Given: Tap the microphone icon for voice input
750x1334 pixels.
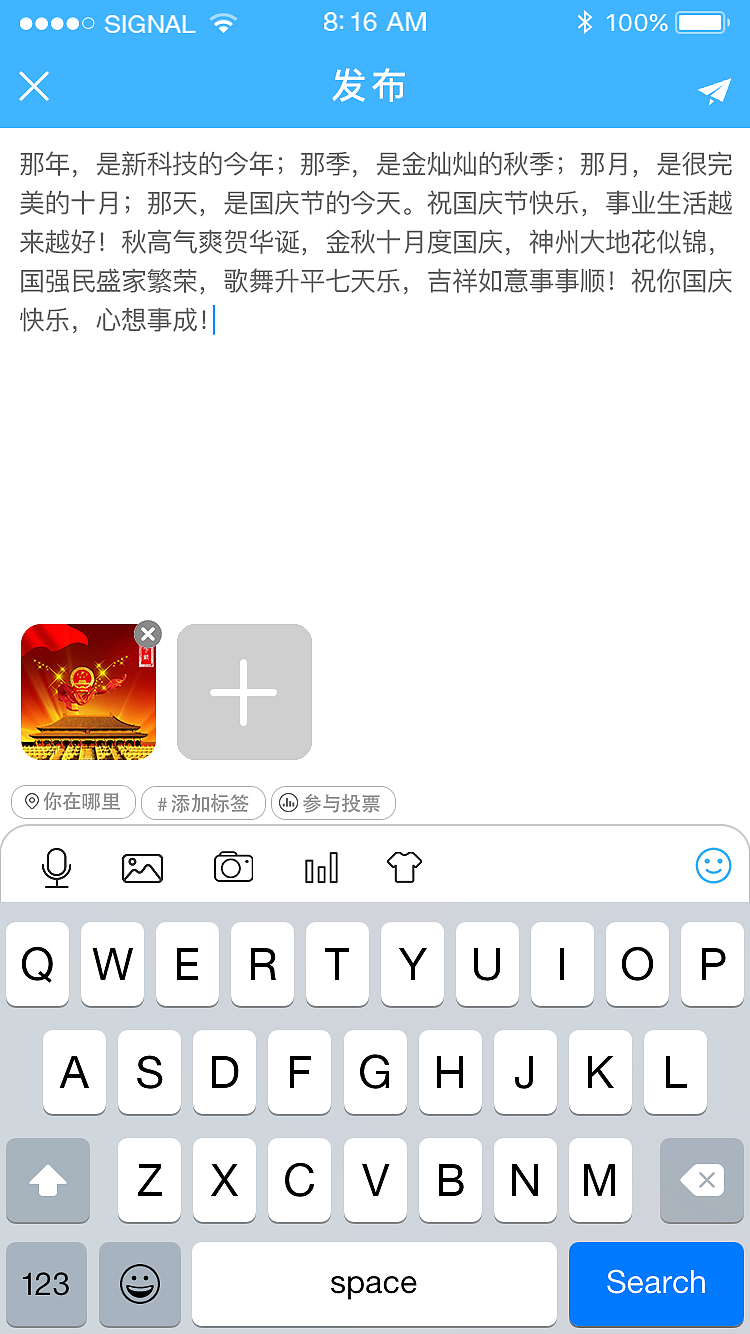Looking at the screenshot, I should [57, 866].
